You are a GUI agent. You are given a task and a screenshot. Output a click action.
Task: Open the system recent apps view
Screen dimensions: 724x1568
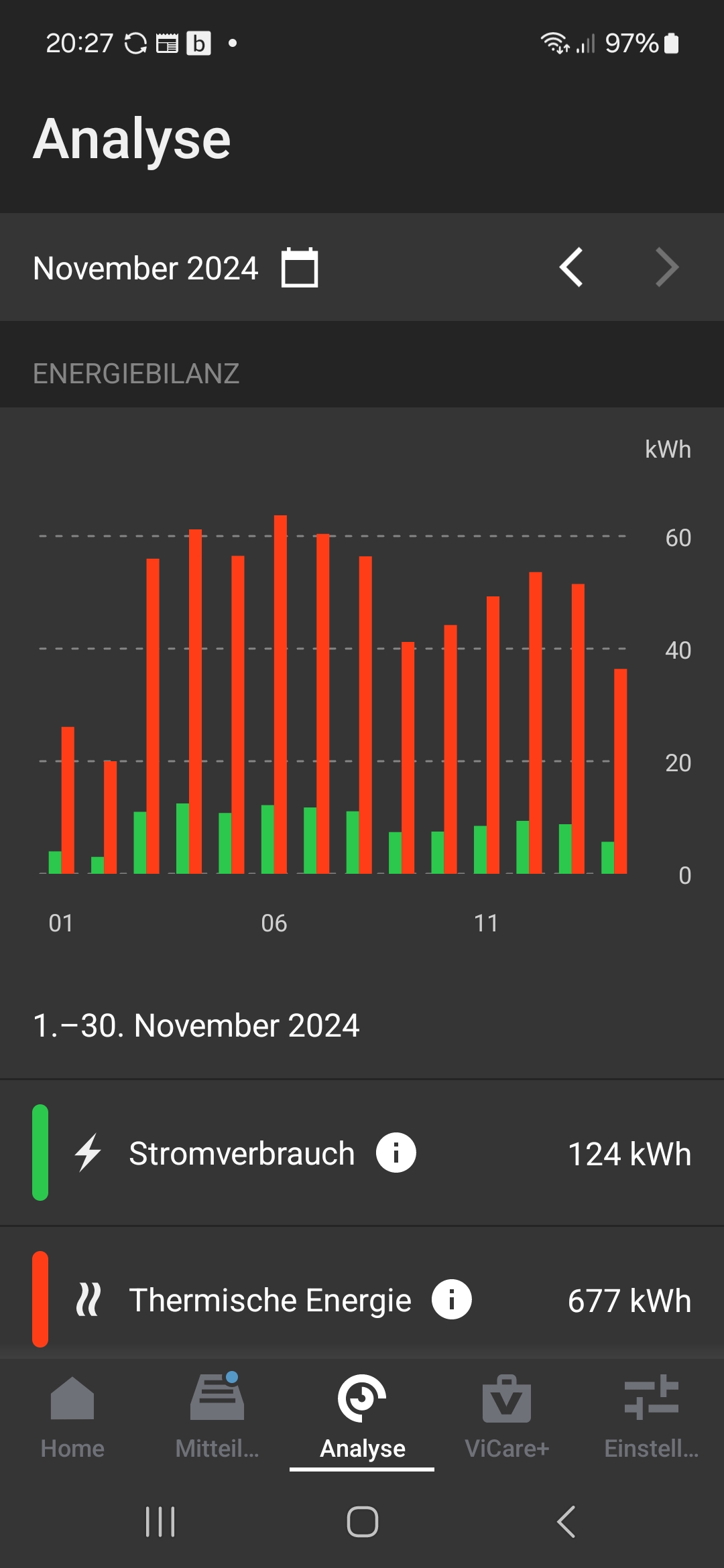(160, 1522)
